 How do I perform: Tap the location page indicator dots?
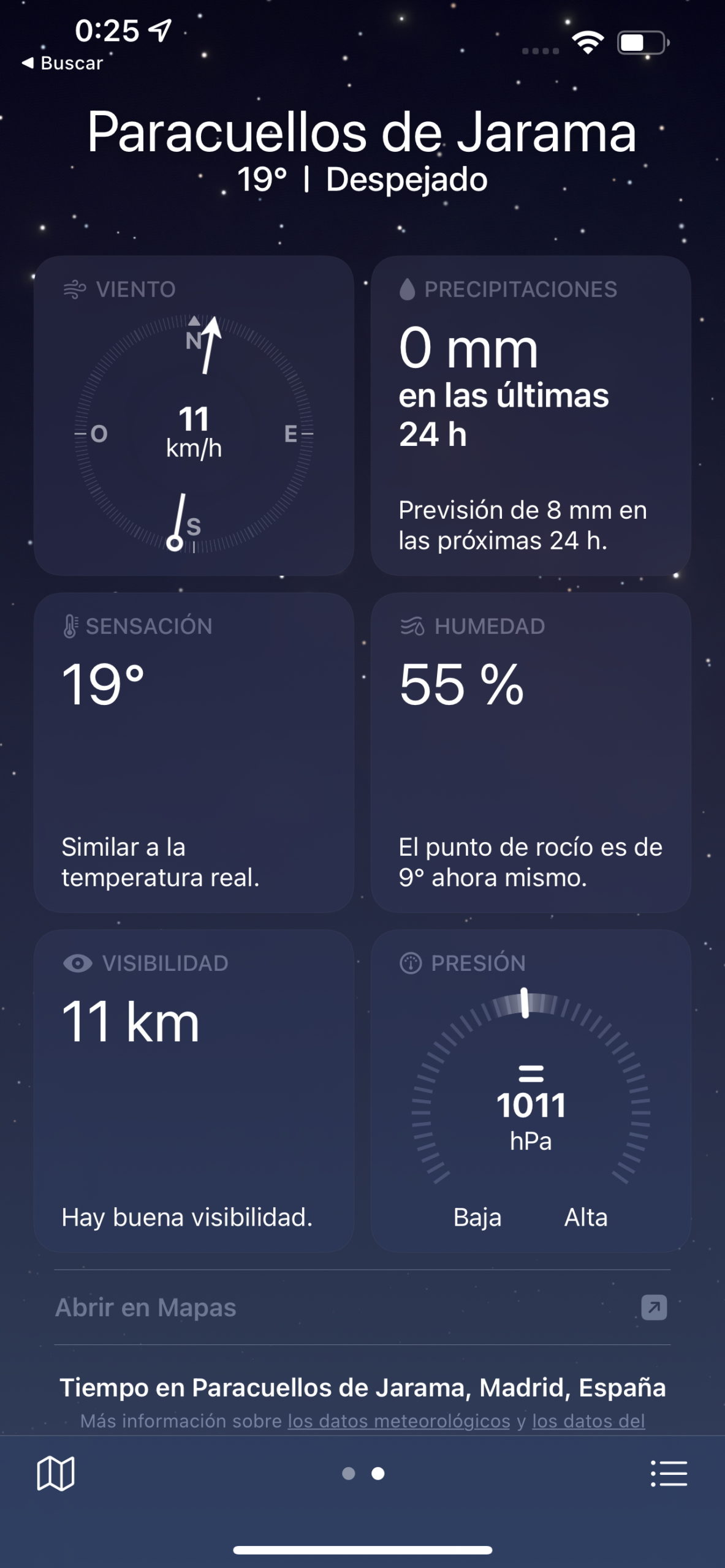[x=363, y=1473]
